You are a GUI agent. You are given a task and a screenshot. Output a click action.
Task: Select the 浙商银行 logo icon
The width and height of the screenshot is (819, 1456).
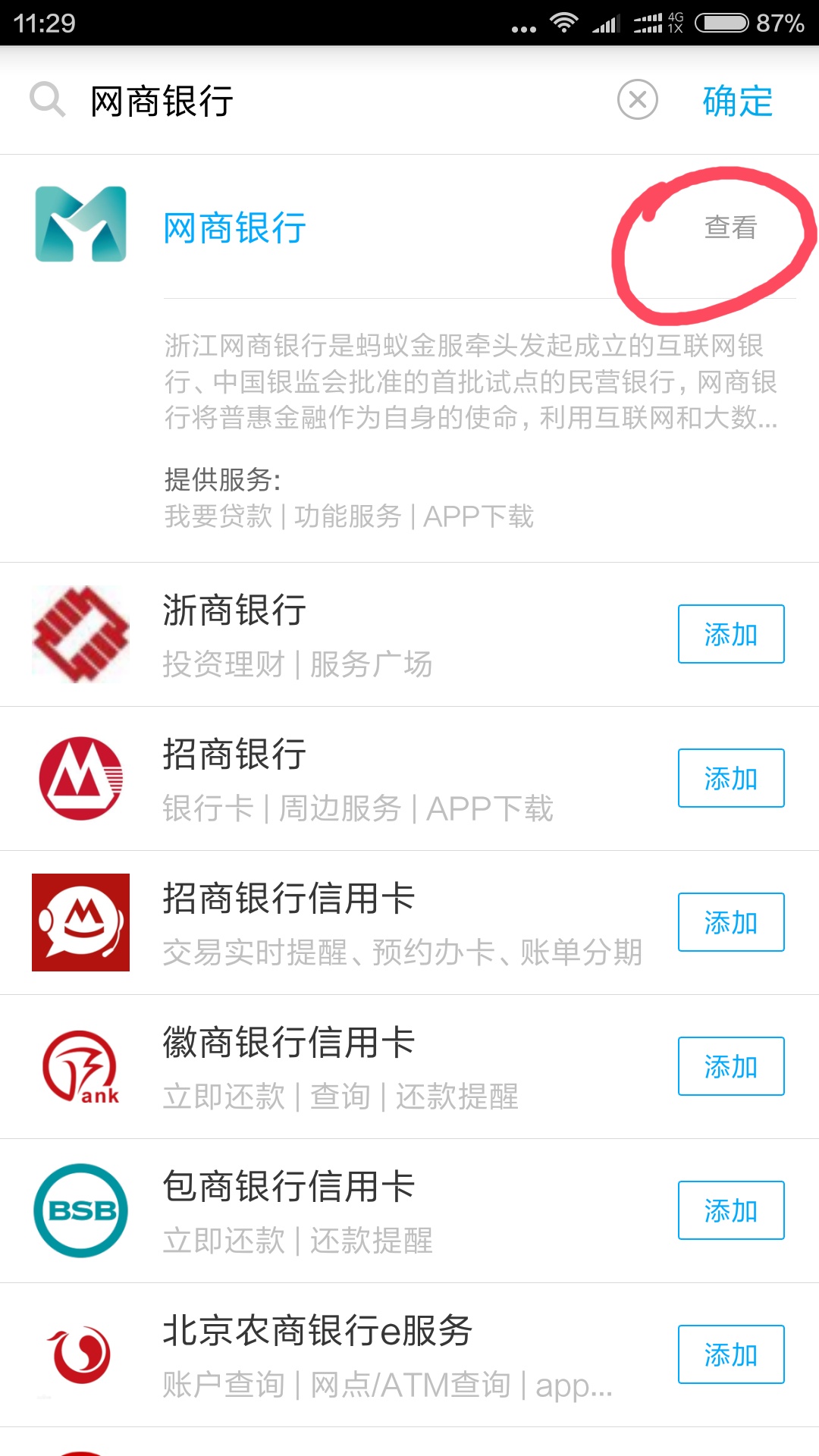80,634
